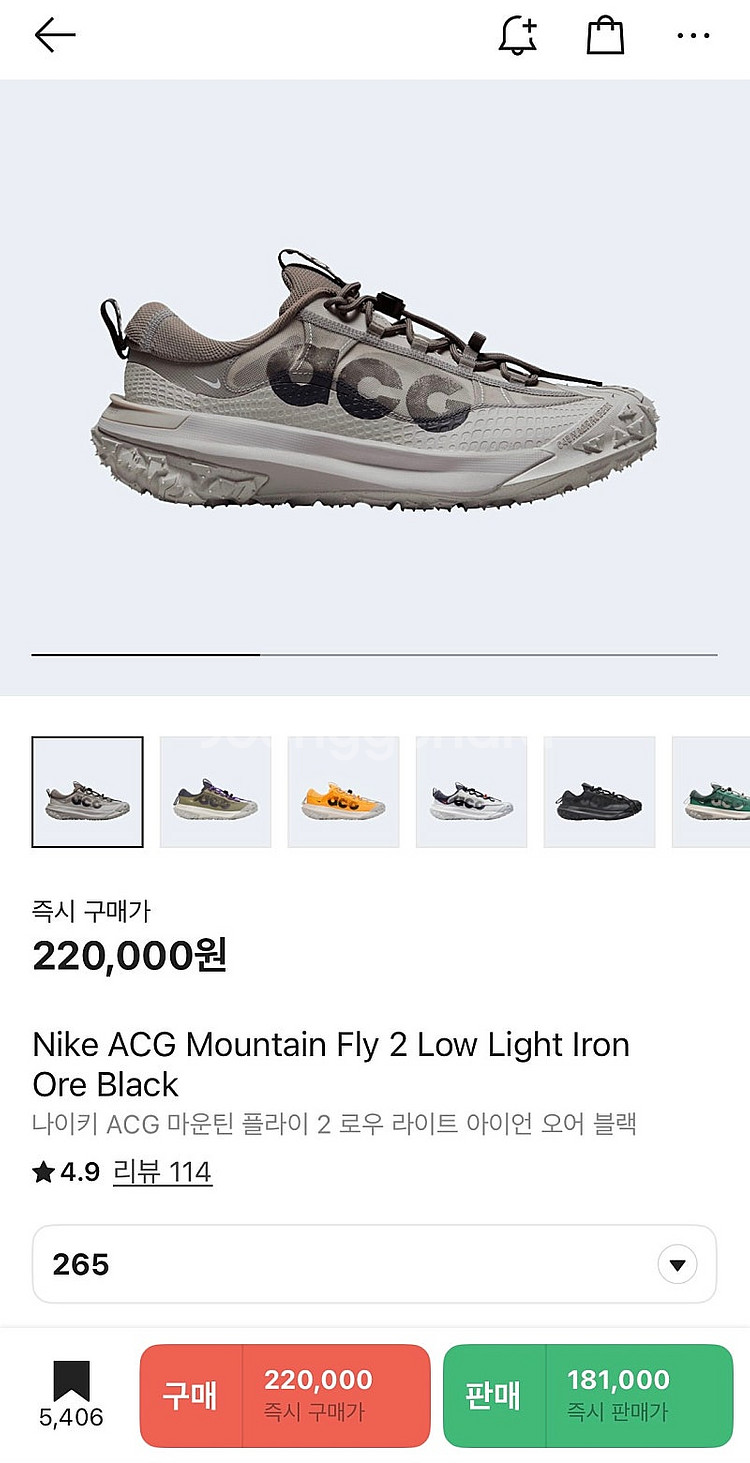Select the white colorway thumbnail
Screen dimensions: 750x1463
(471, 792)
